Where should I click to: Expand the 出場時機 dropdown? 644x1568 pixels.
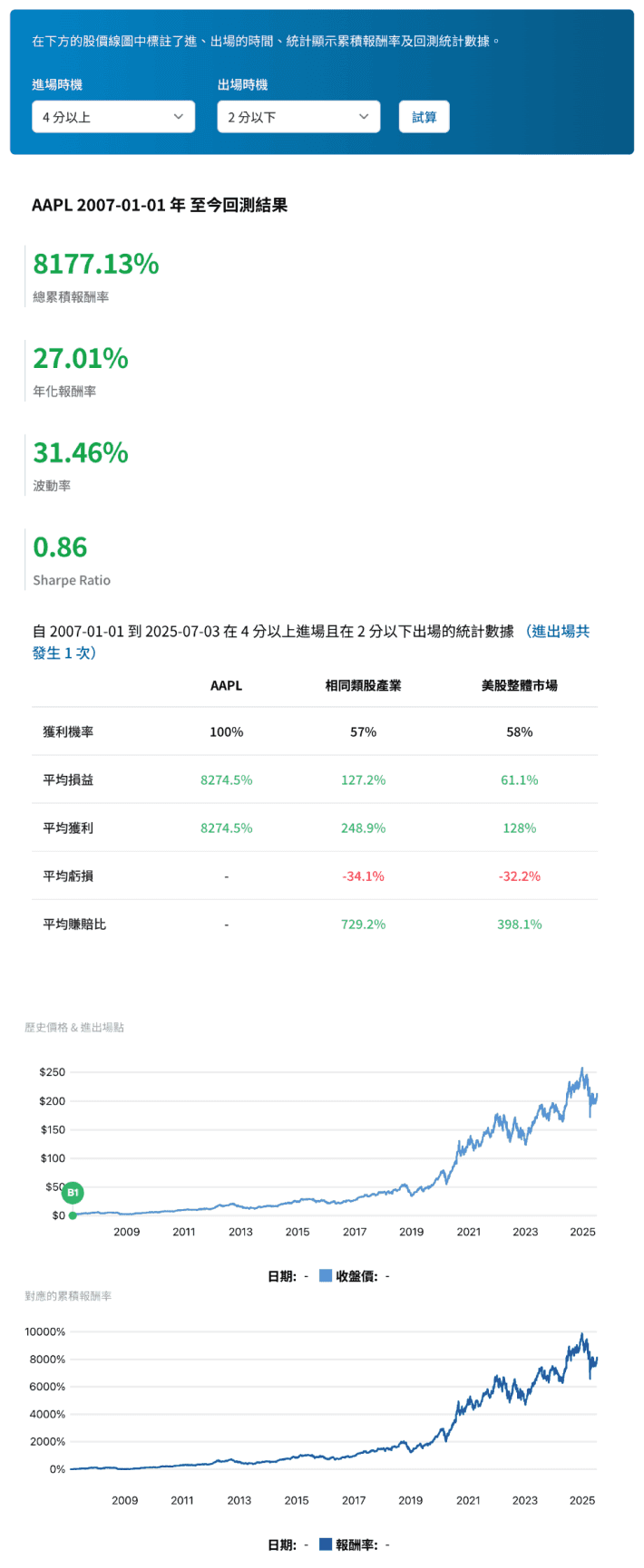coord(298,117)
